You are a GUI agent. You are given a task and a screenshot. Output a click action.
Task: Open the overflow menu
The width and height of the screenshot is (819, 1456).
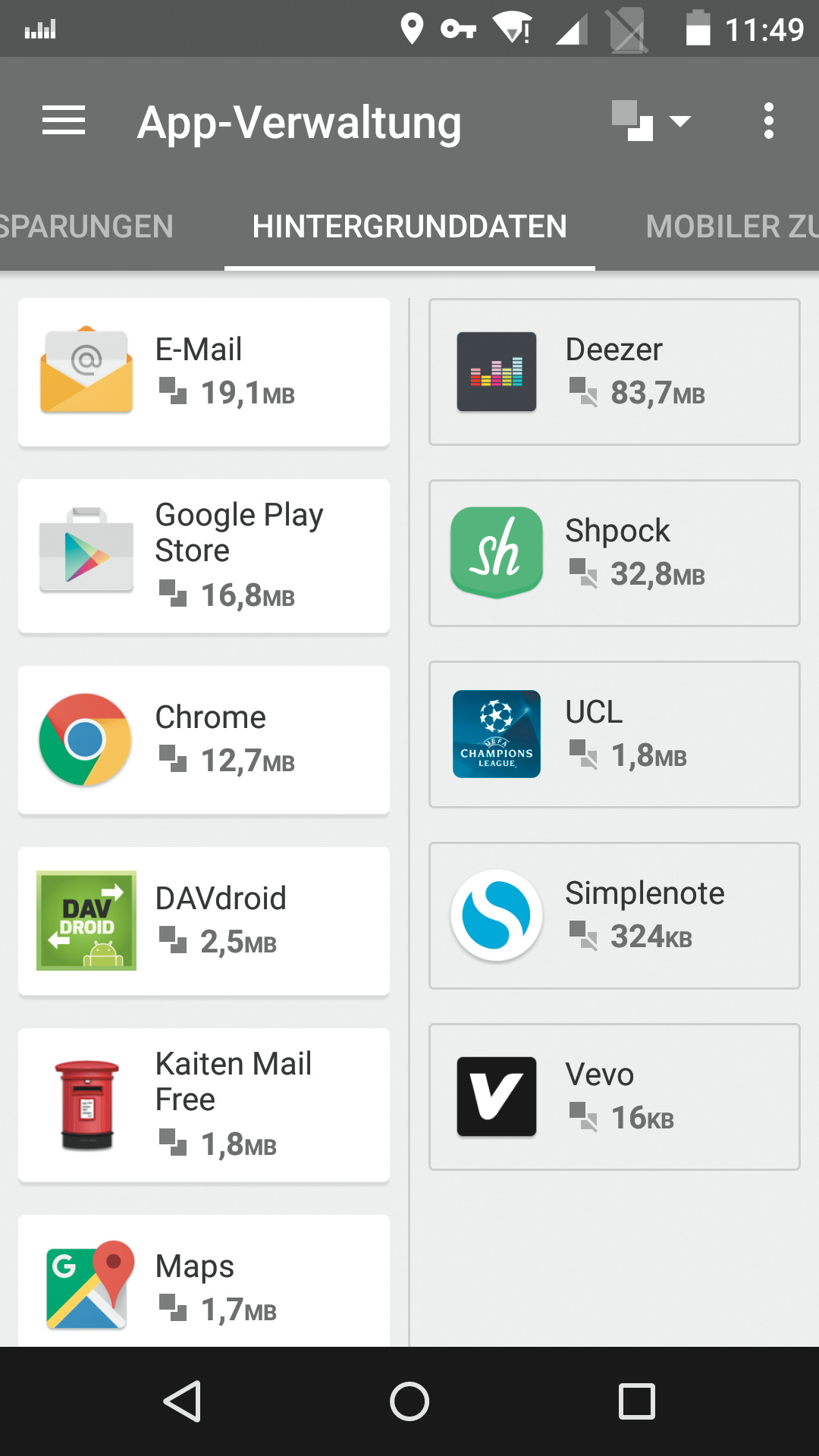point(768,121)
